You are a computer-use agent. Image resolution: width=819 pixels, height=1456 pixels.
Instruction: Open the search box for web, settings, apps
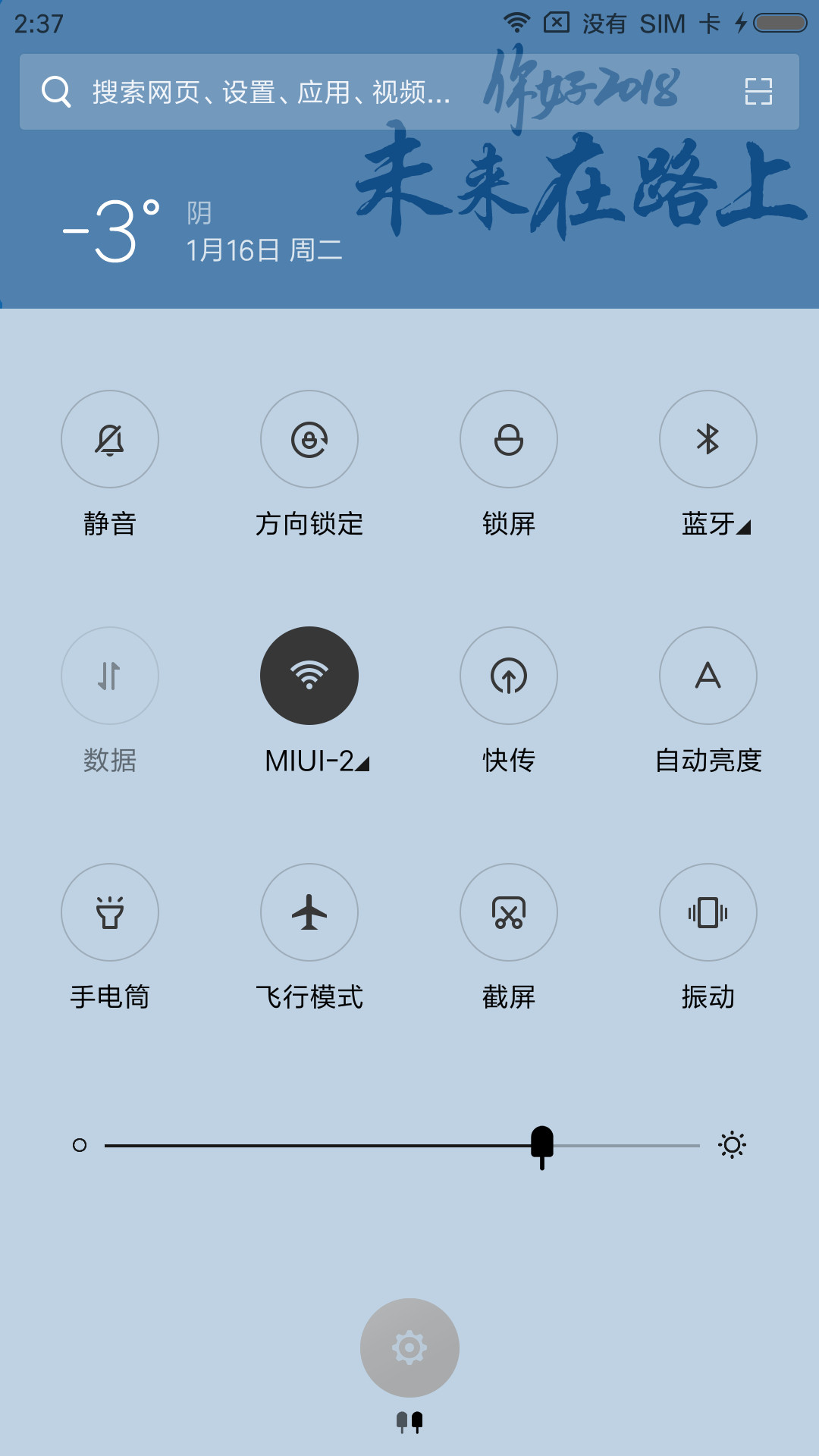409,92
